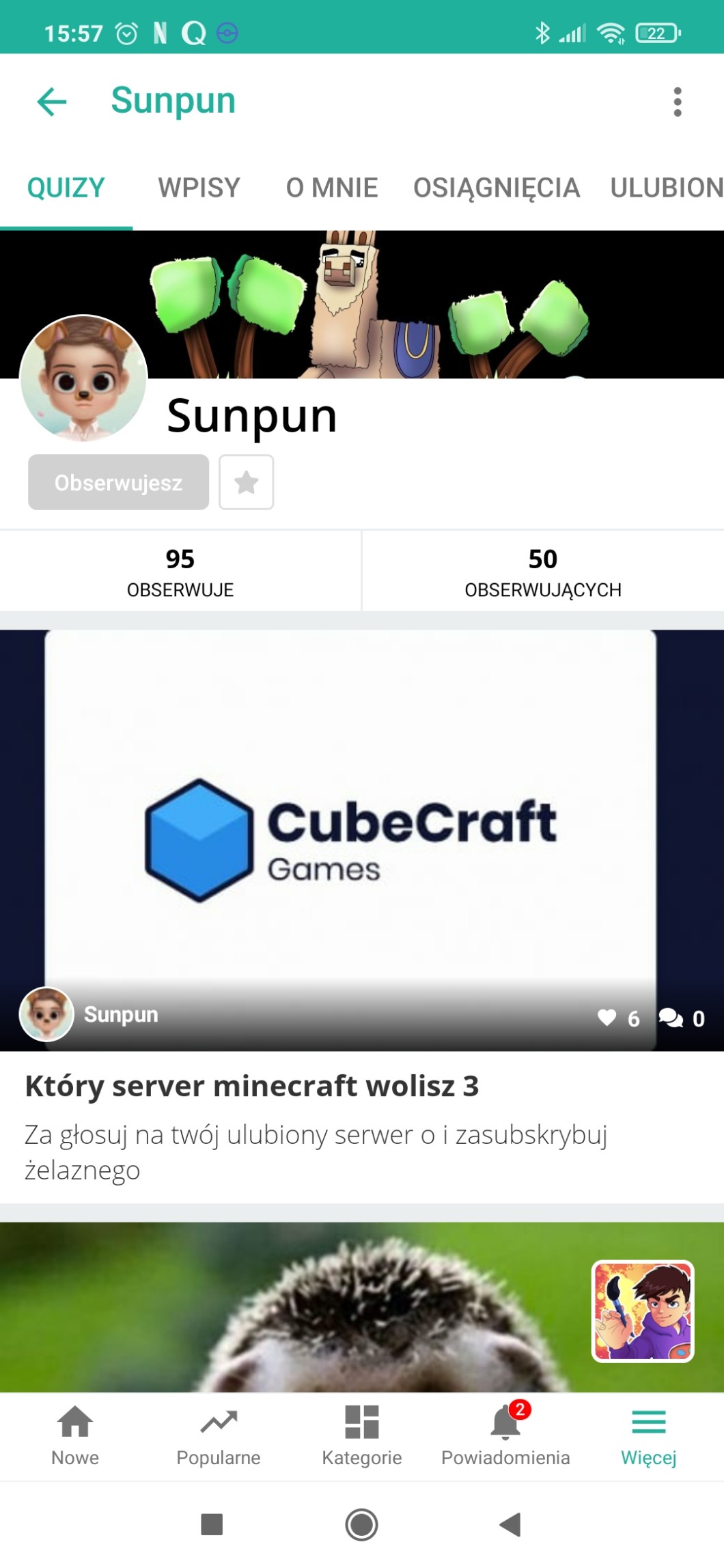Browse Kategorie in bottom navigation
The height and width of the screenshot is (1568, 724).
[x=362, y=1436]
